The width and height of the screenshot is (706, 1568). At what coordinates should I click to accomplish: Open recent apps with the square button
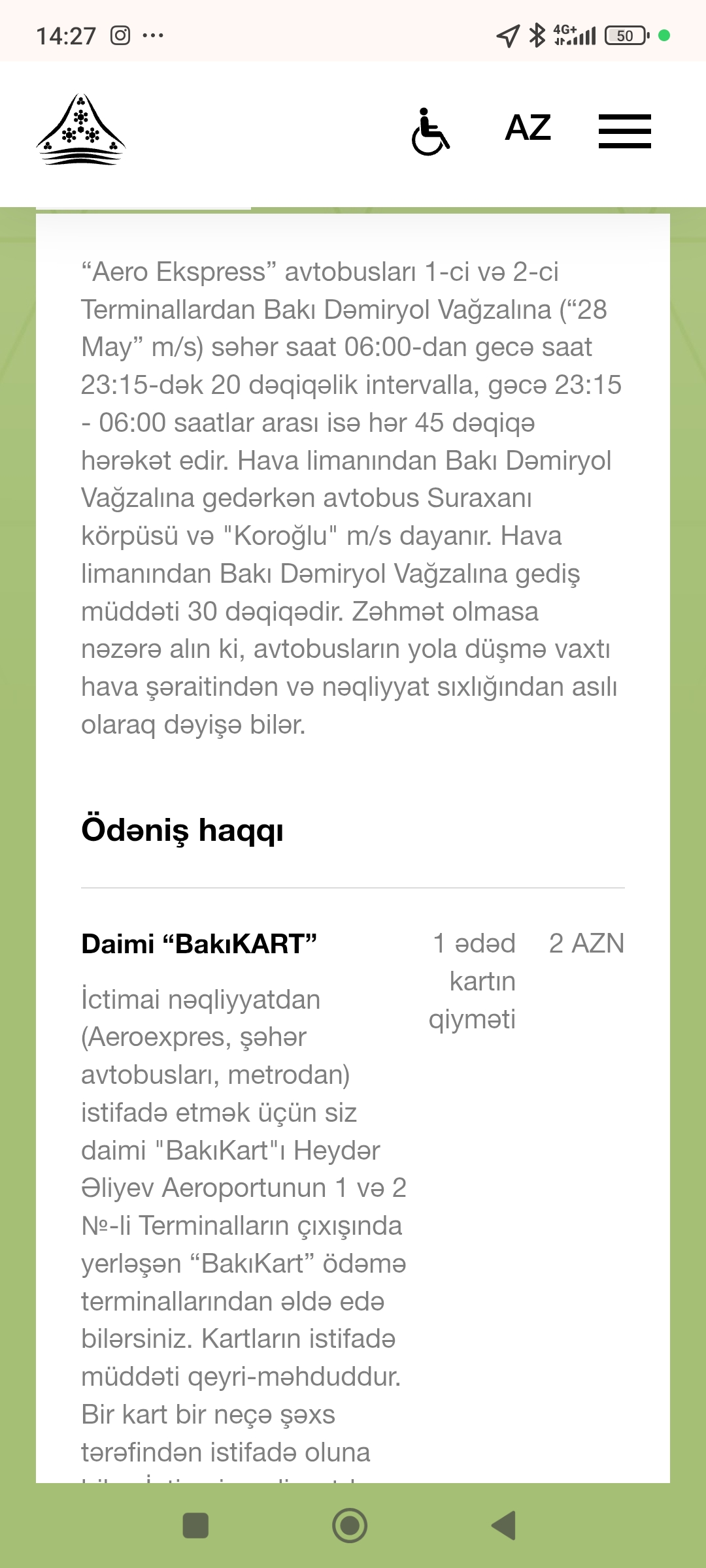point(195,1526)
